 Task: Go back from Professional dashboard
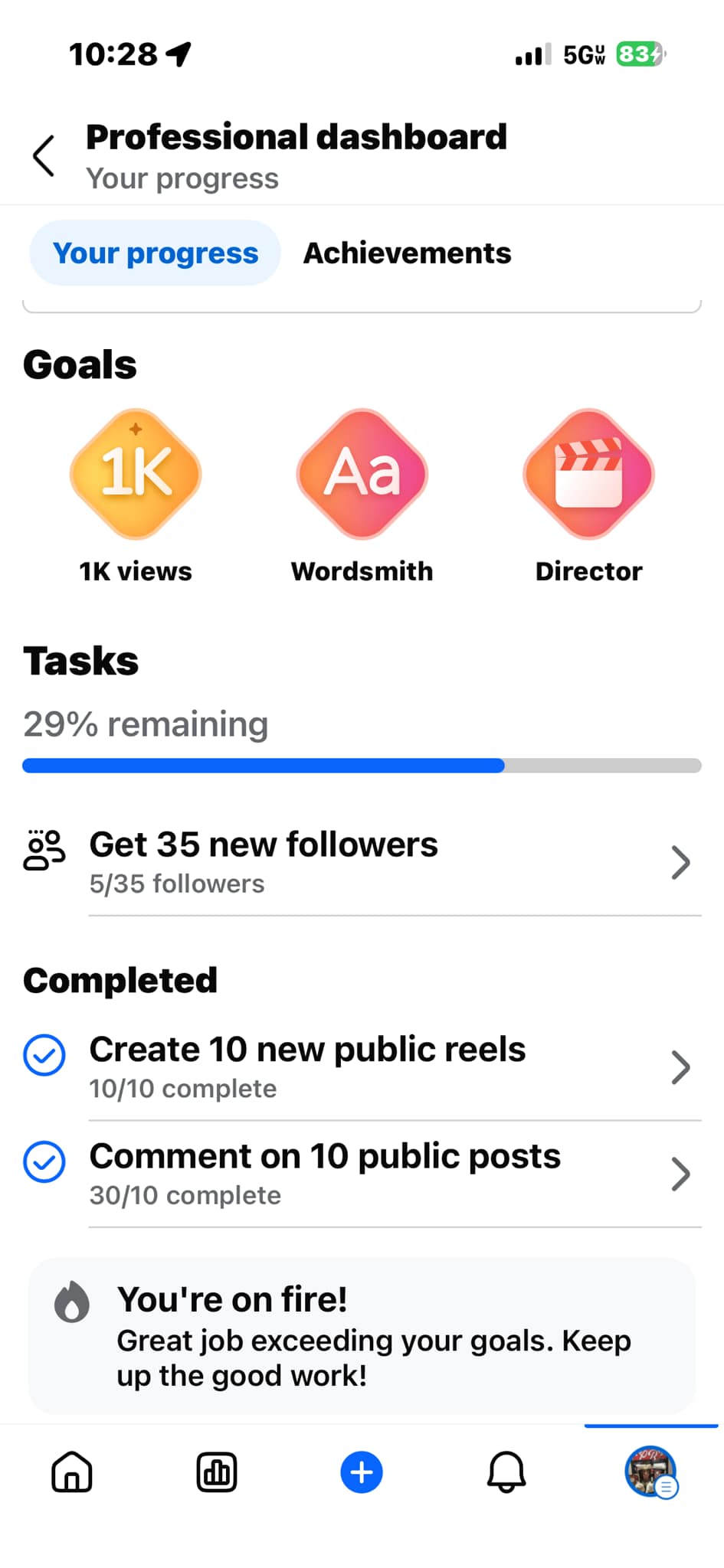tap(44, 156)
